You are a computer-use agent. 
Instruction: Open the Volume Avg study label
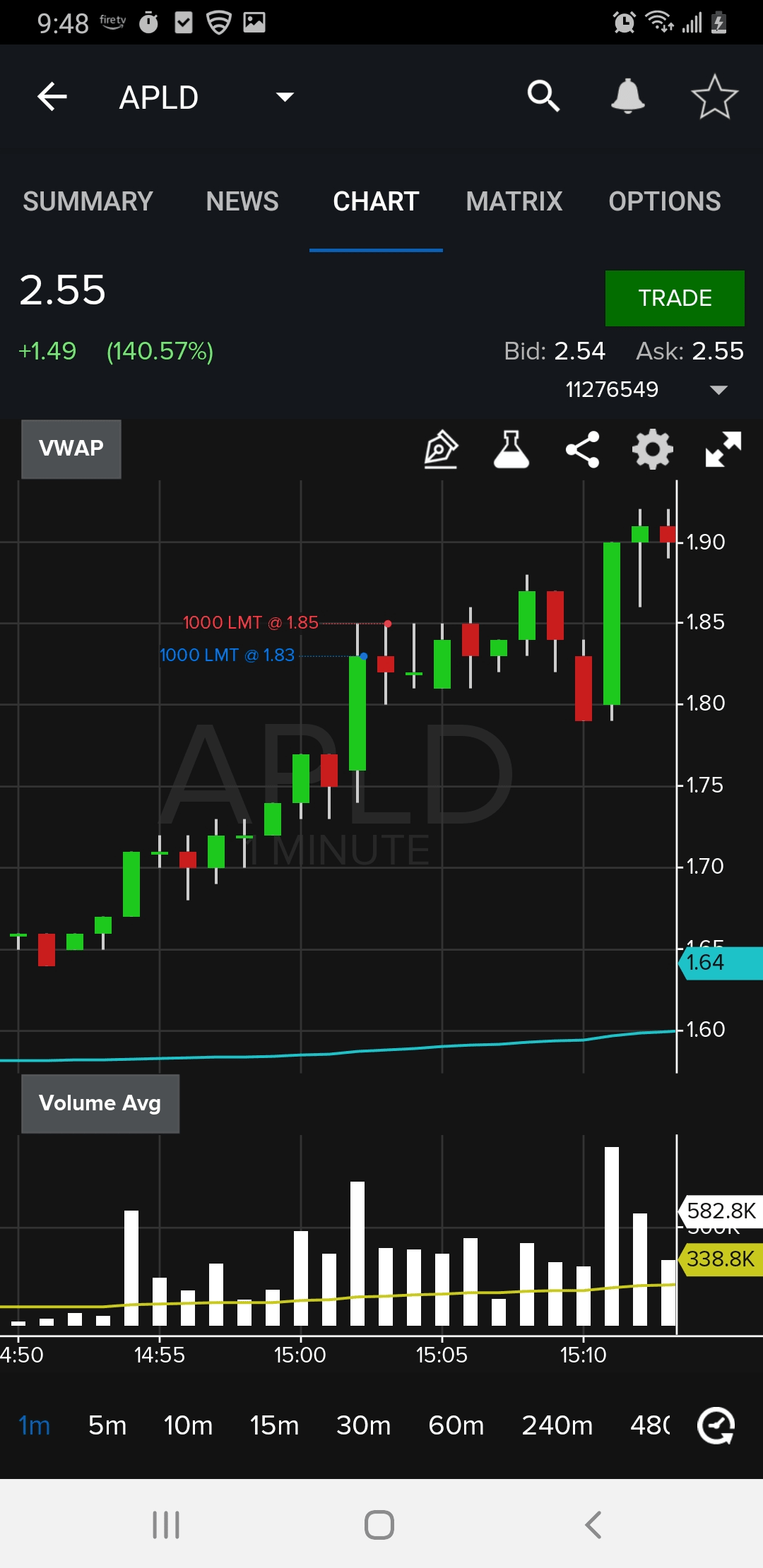(x=100, y=1103)
